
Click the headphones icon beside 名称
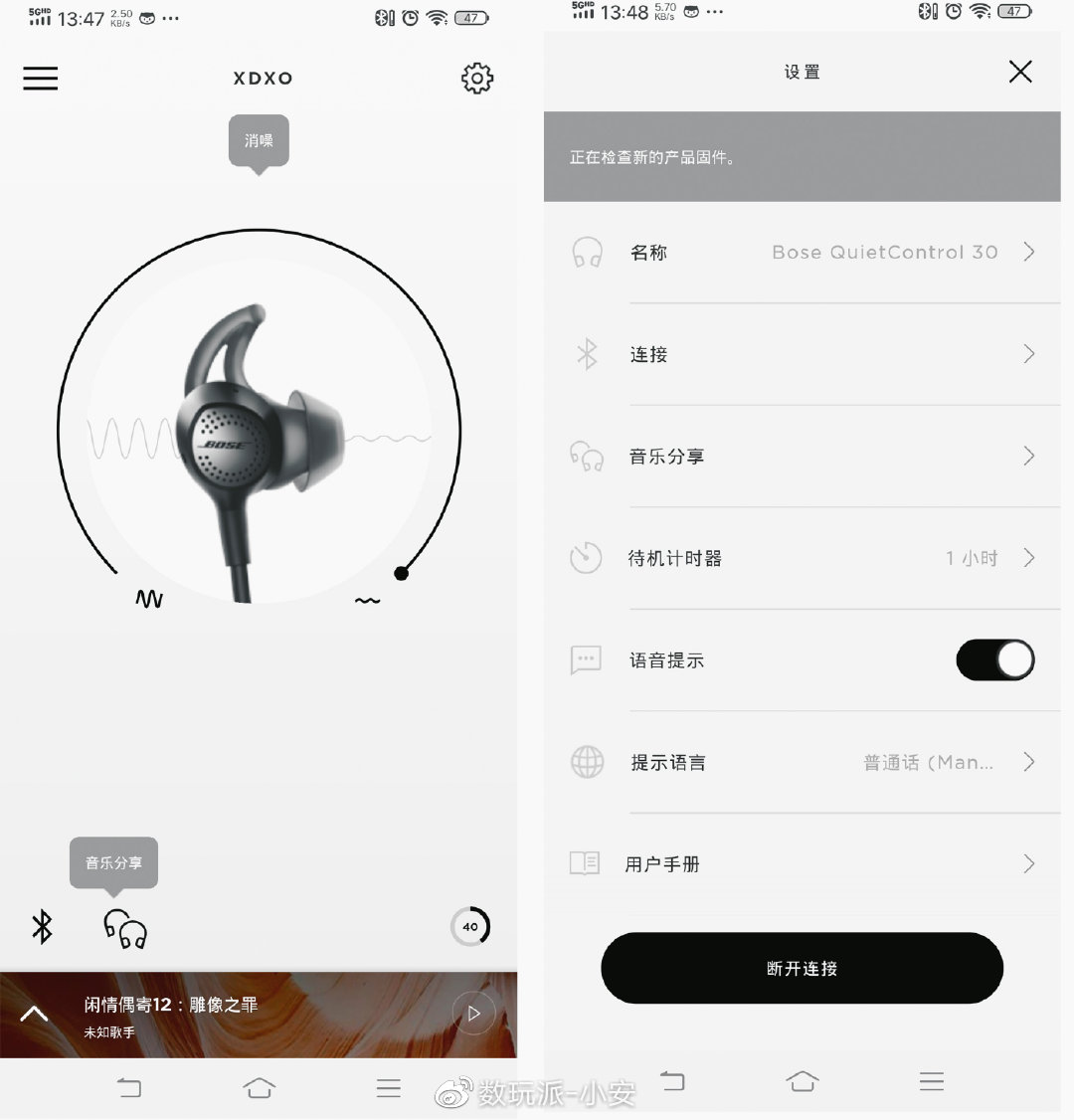click(587, 252)
